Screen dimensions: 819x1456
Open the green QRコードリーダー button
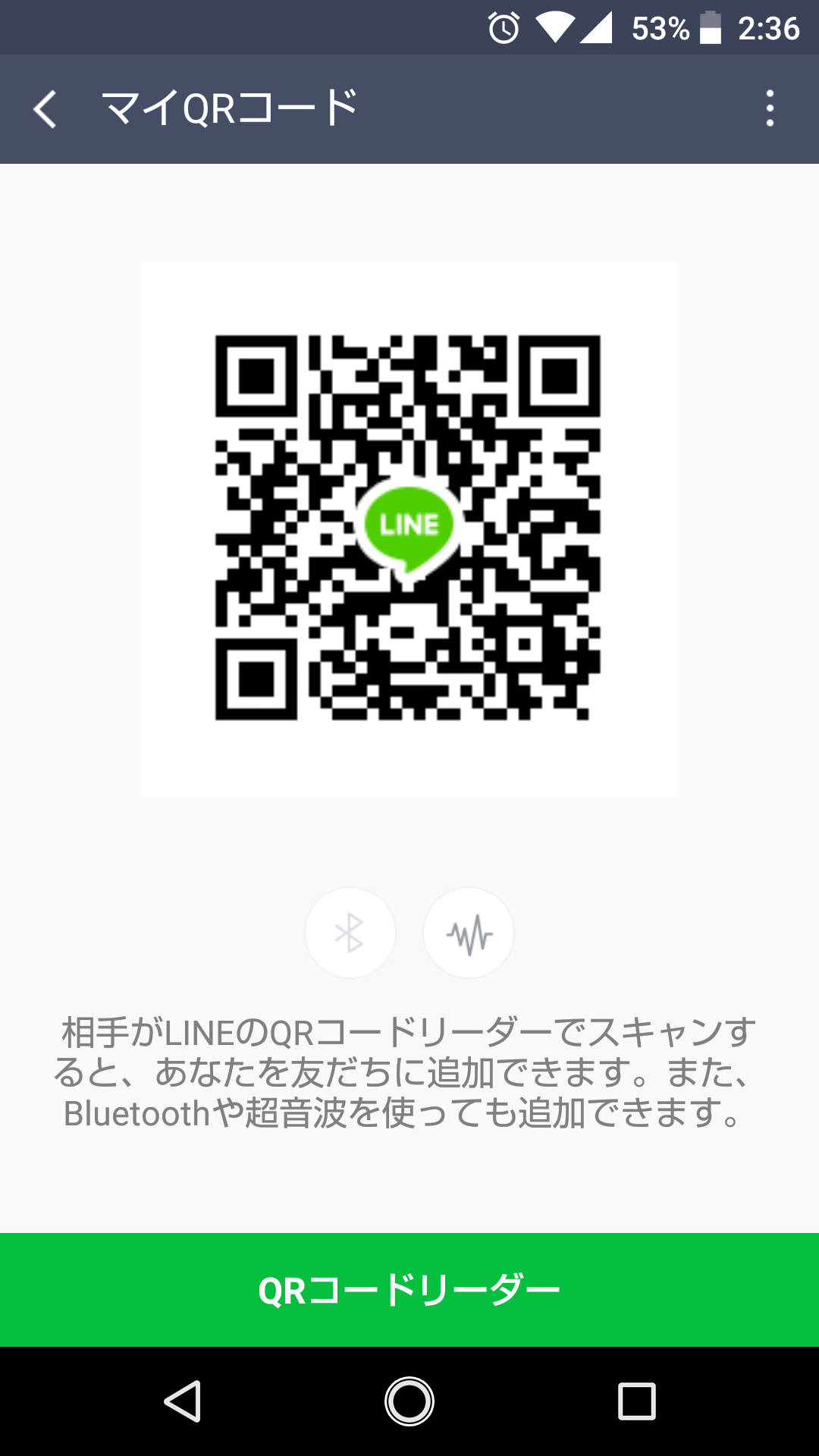click(x=409, y=1290)
